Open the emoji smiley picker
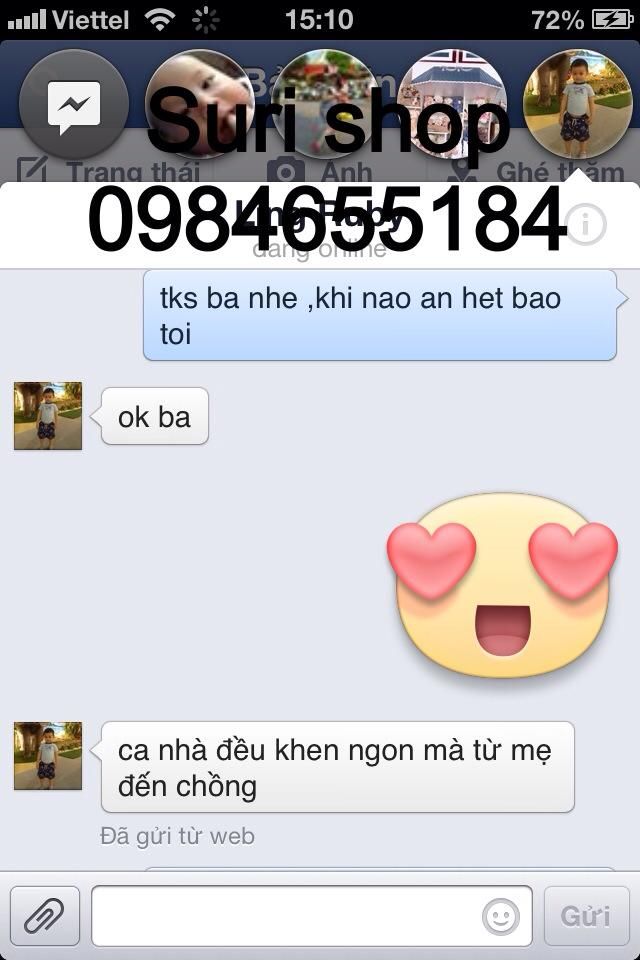This screenshot has height=960, width=640. [x=501, y=915]
